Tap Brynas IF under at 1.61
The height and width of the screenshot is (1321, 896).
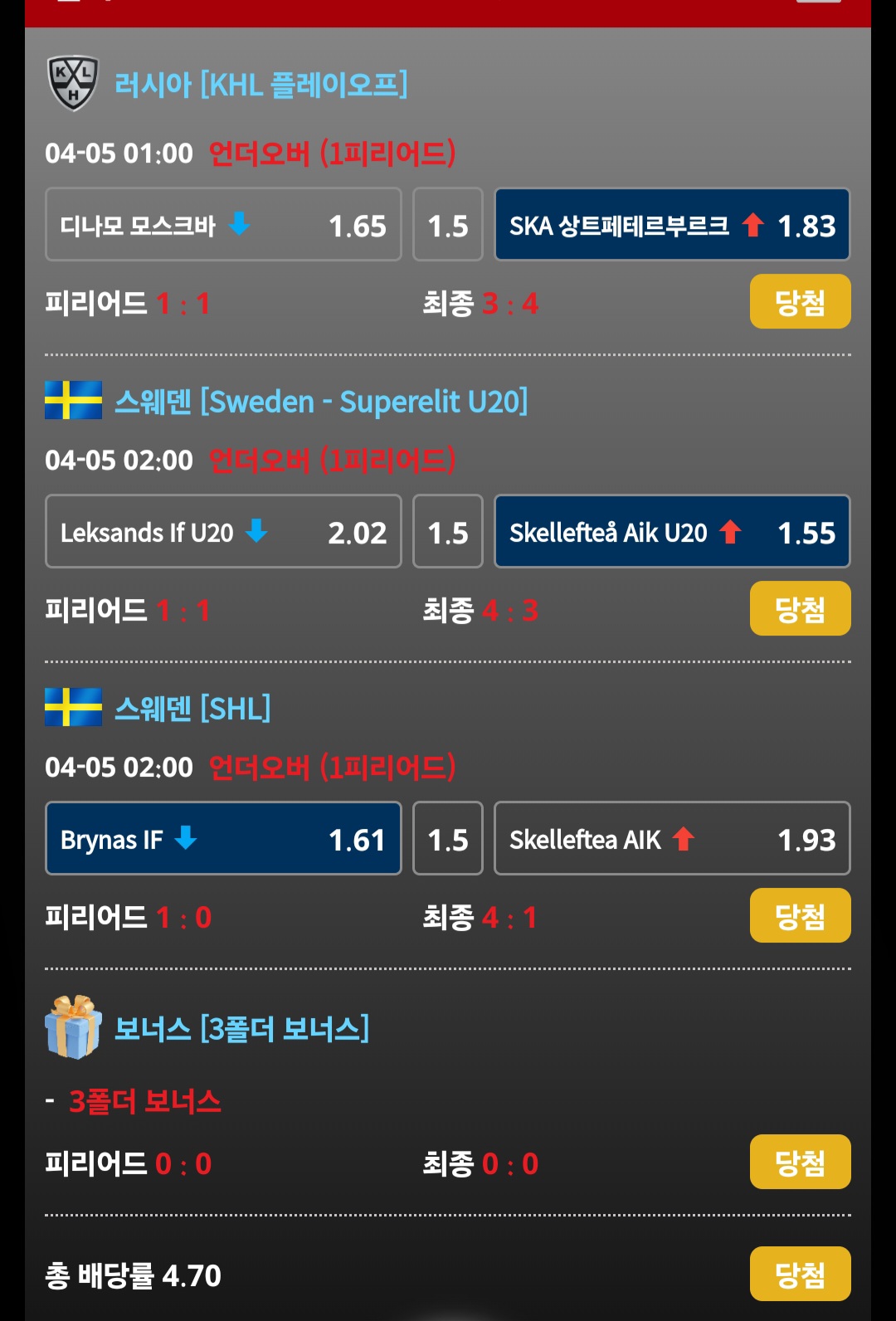click(x=223, y=839)
